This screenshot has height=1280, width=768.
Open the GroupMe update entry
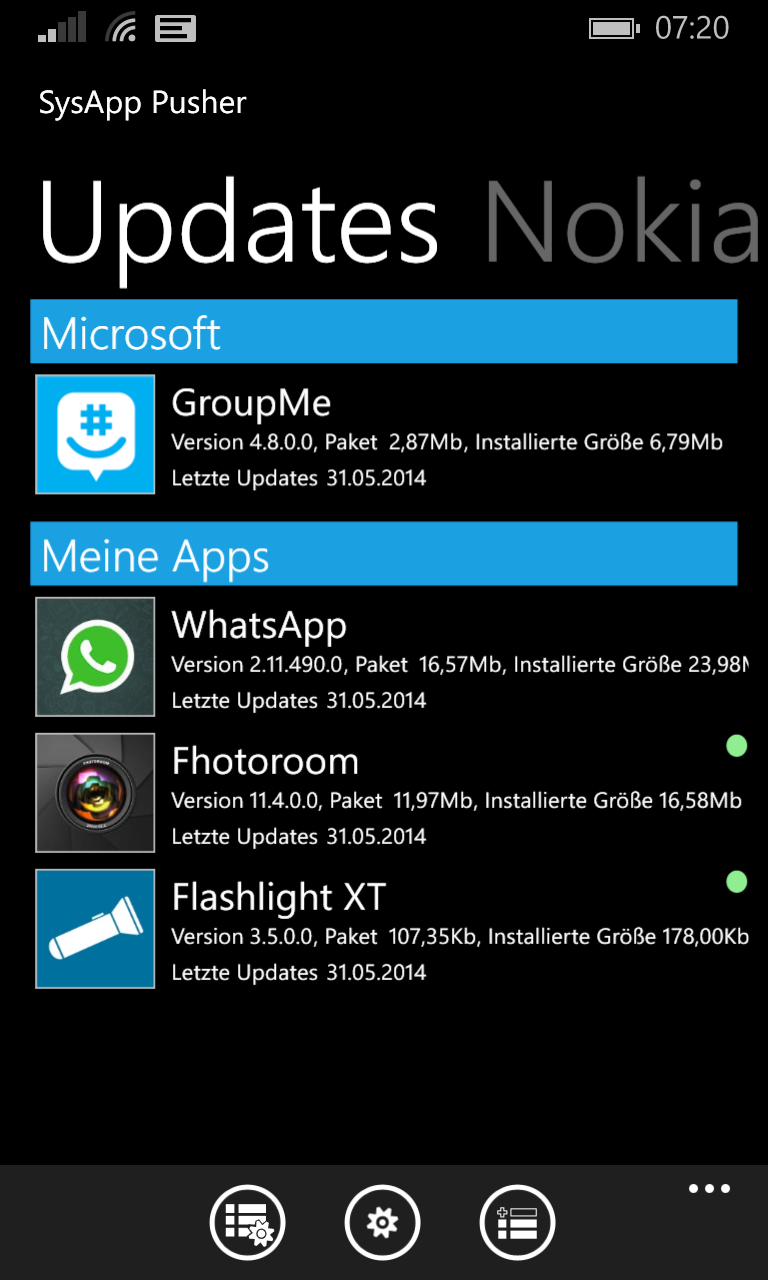point(386,435)
